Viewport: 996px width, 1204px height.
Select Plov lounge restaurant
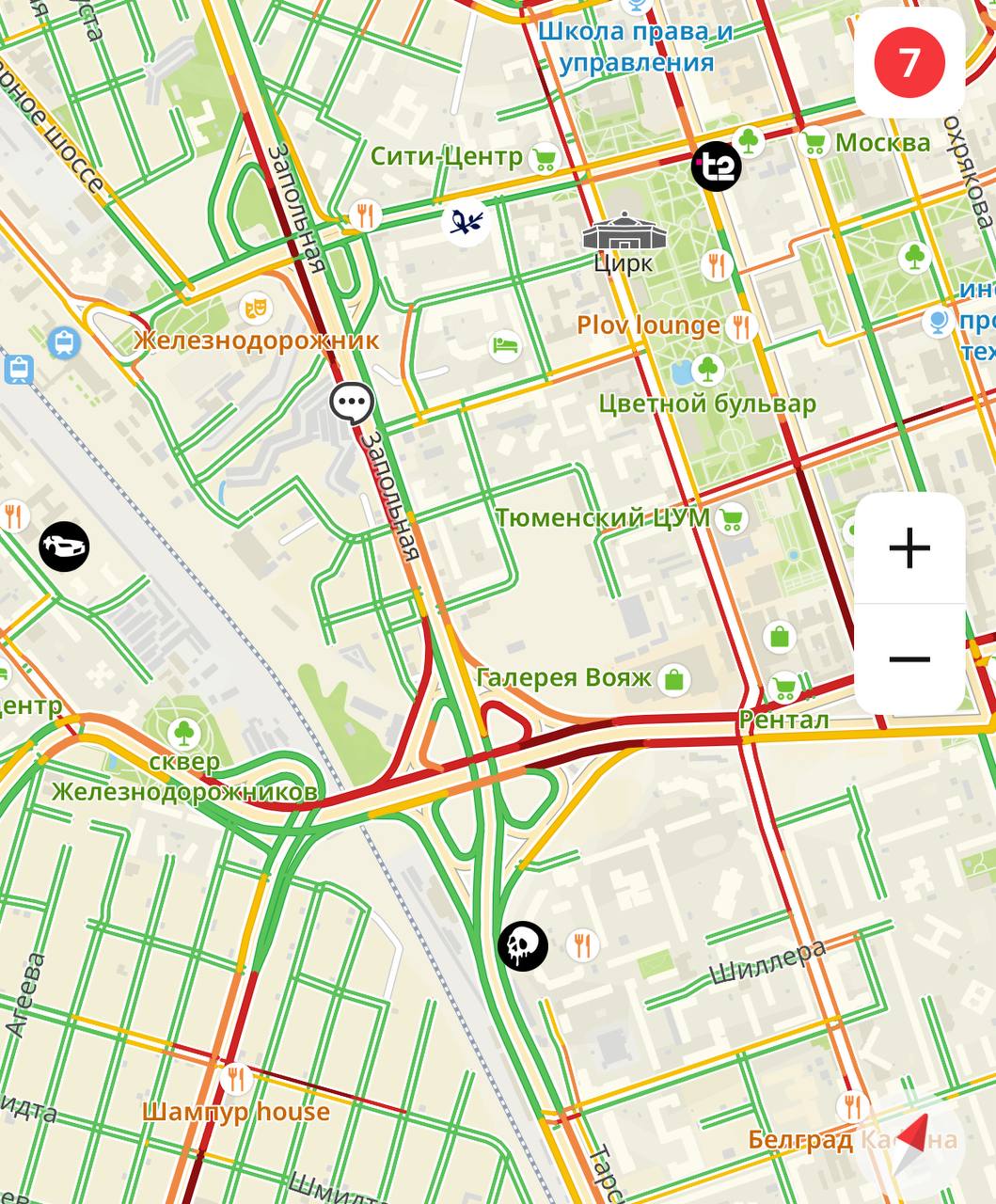pyautogui.click(x=742, y=326)
